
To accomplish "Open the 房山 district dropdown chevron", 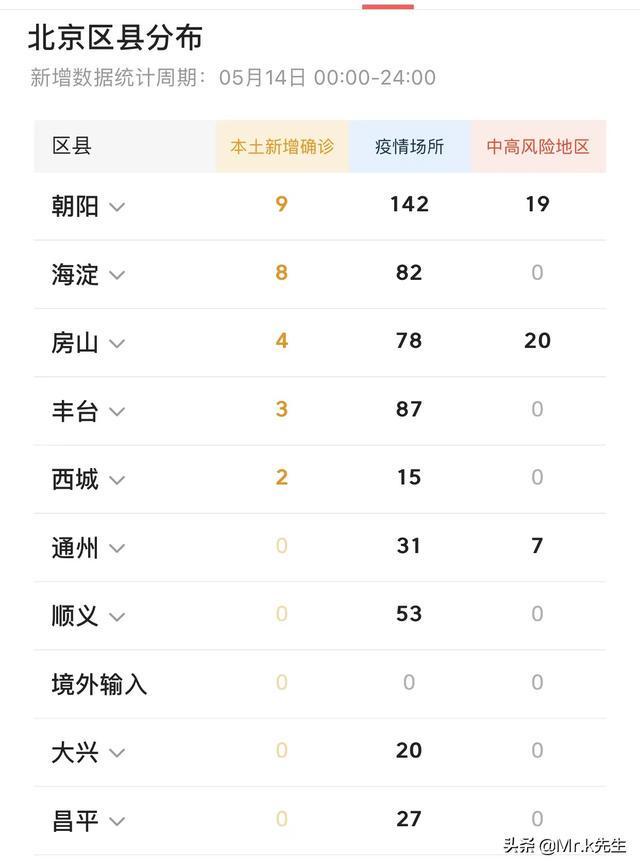I will pos(116,344).
